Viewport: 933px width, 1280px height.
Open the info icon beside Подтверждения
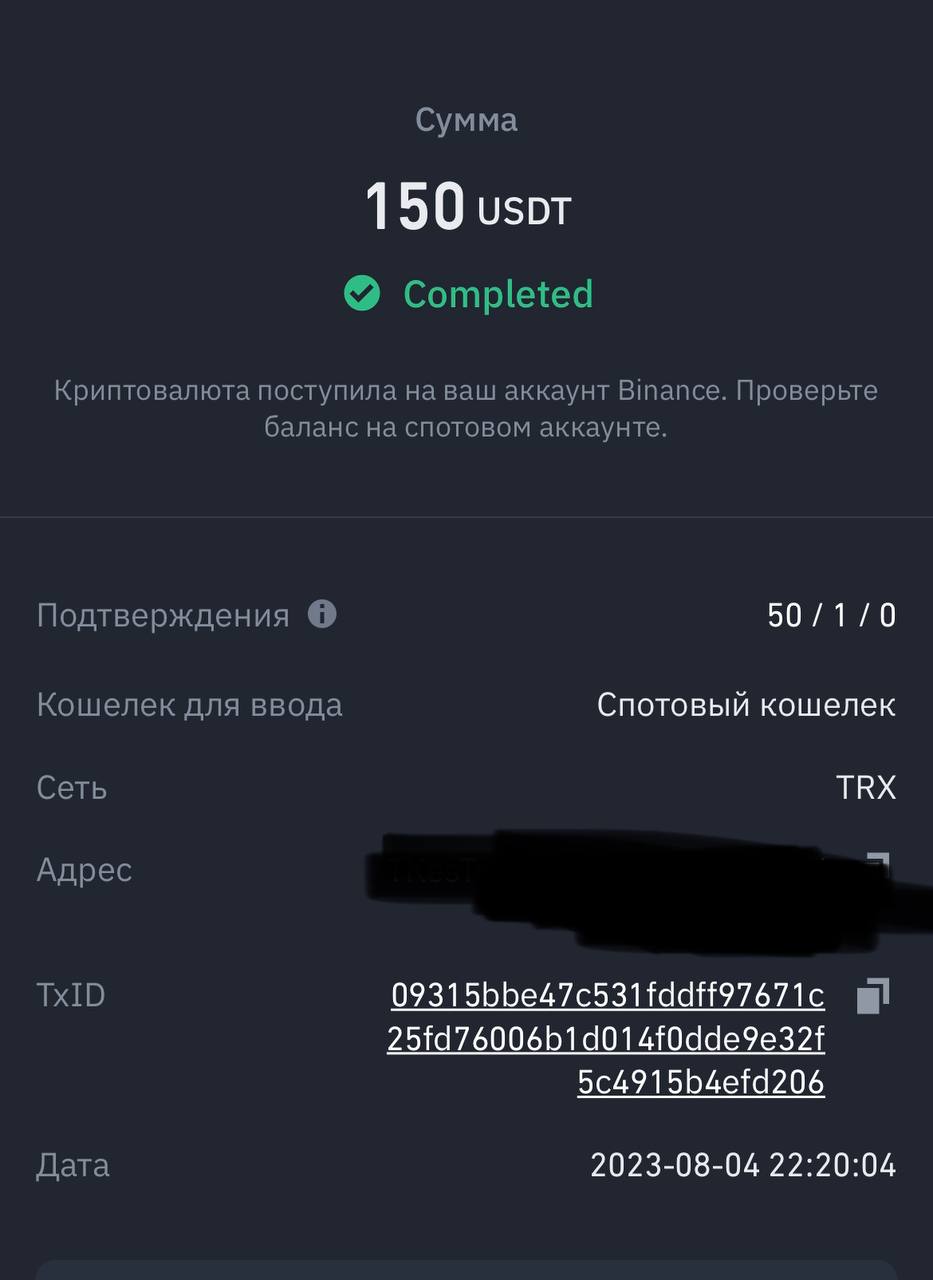tap(322, 613)
